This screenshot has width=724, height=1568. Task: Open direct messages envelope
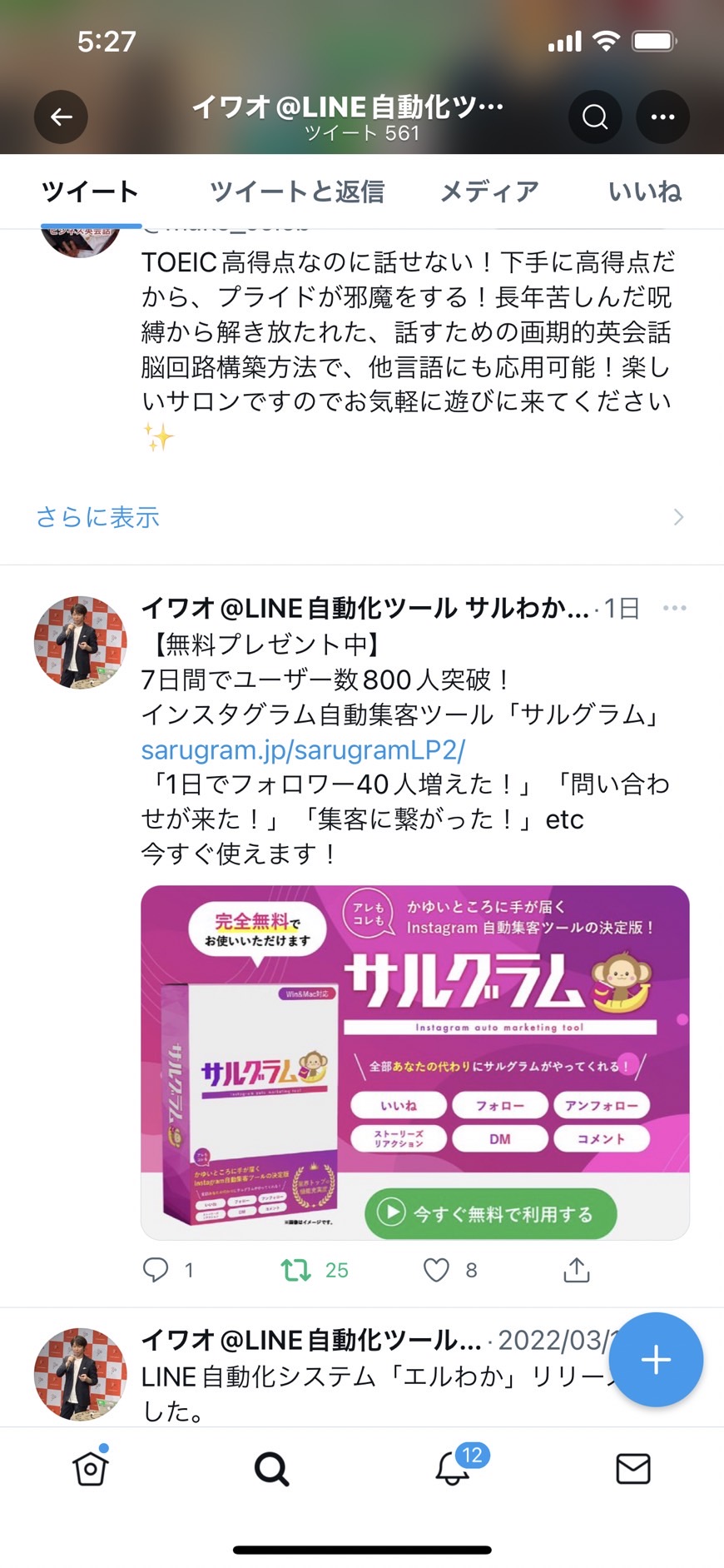(633, 1469)
